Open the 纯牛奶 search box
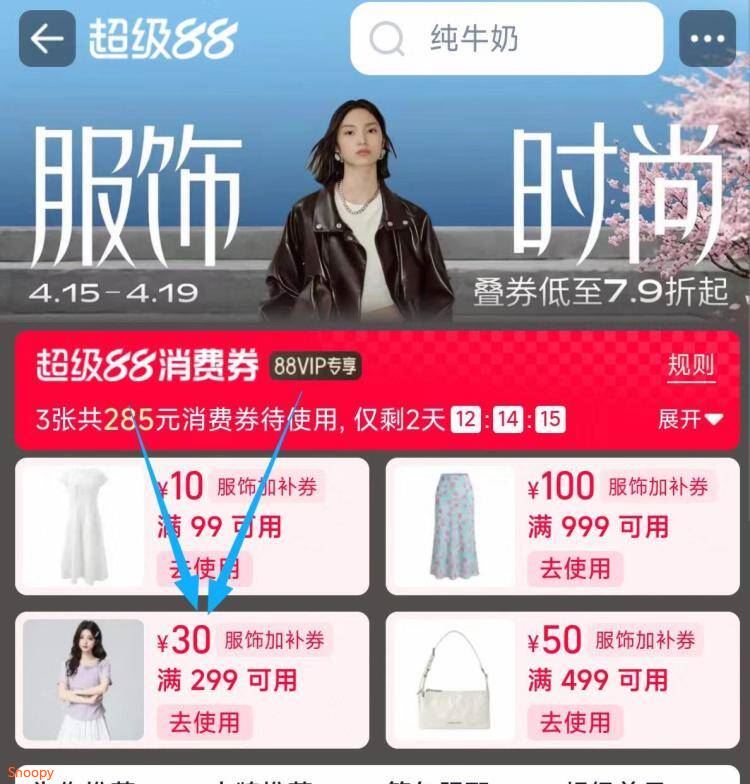 tap(506, 38)
